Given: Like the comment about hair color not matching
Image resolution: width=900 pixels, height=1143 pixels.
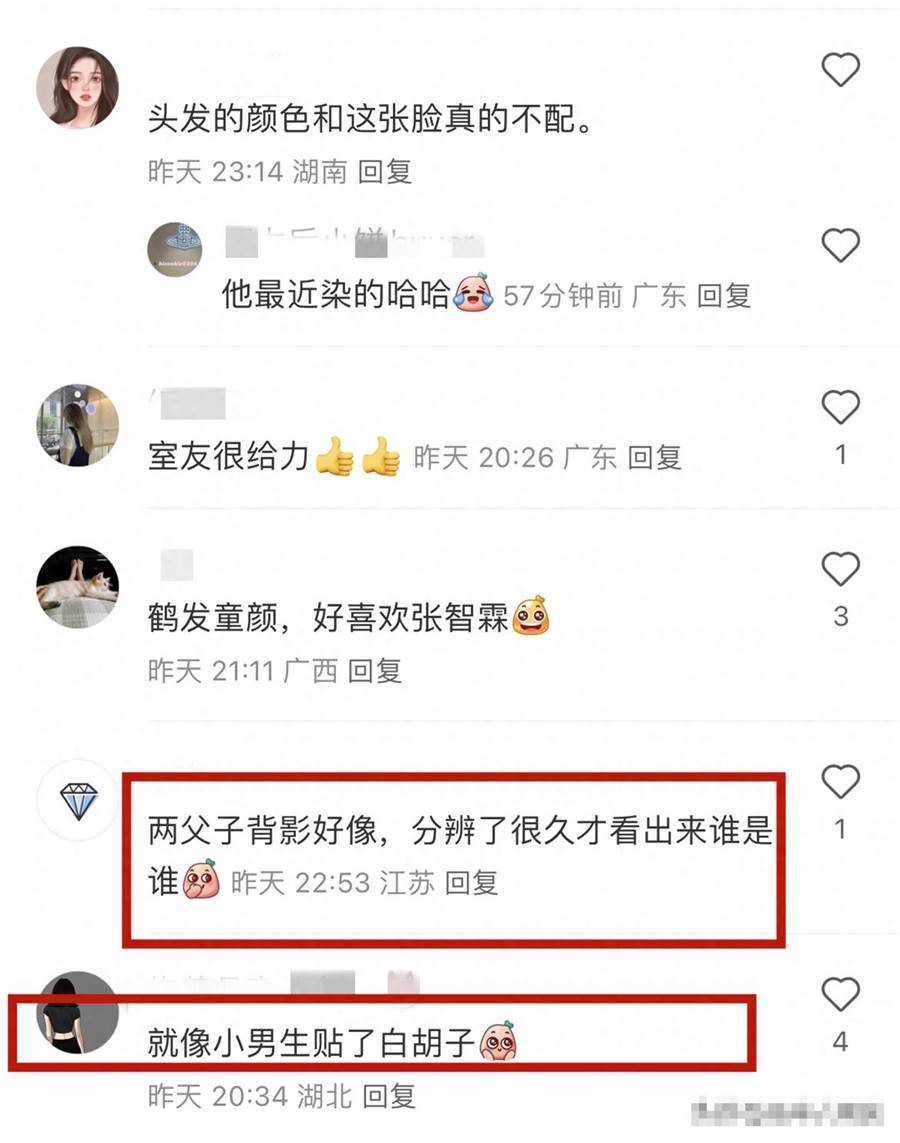Looking at the screenshot, I should [x=840, y=70].
